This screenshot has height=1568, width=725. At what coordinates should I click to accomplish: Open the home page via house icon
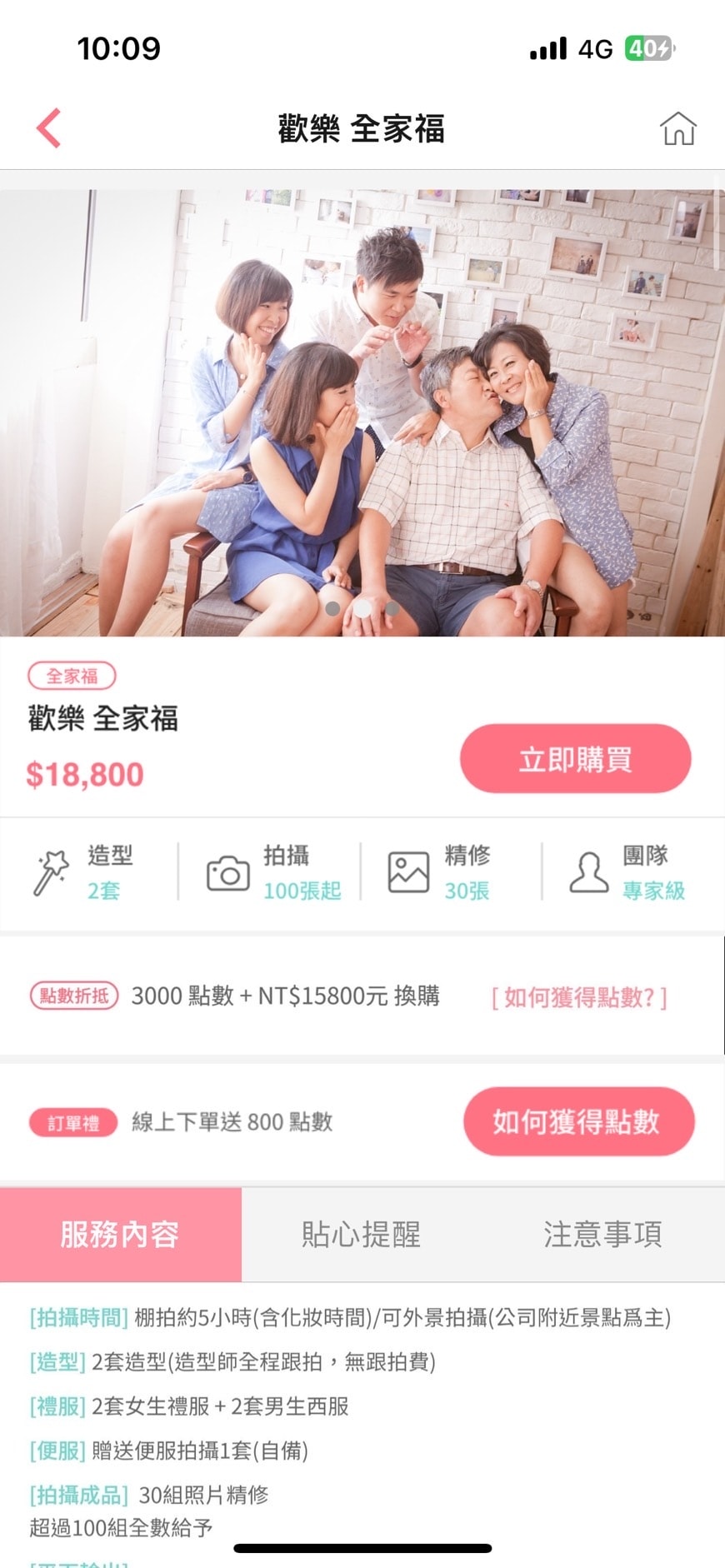[x=678, y=129]
